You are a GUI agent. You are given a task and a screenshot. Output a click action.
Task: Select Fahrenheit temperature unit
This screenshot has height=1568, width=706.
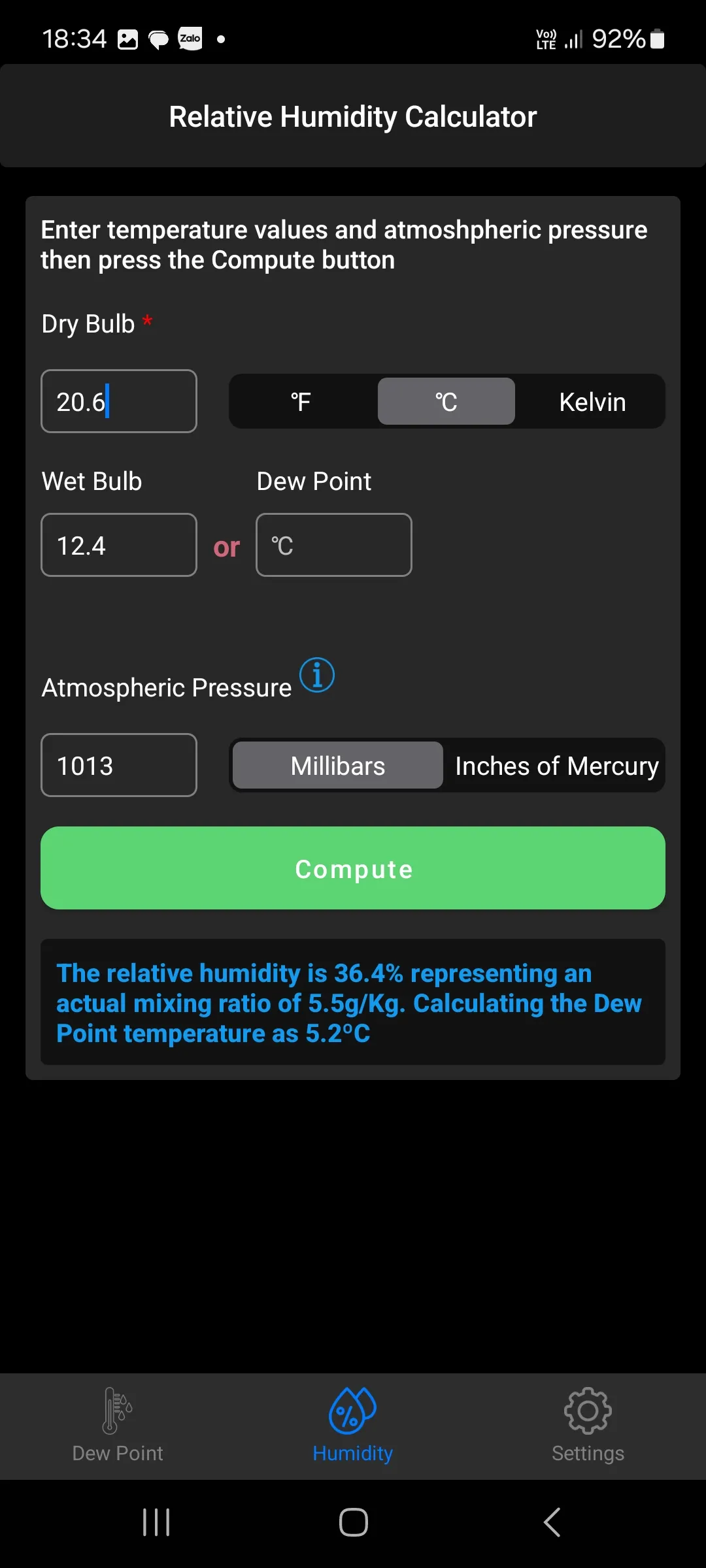pyautogui.click(x=301, y=401)
